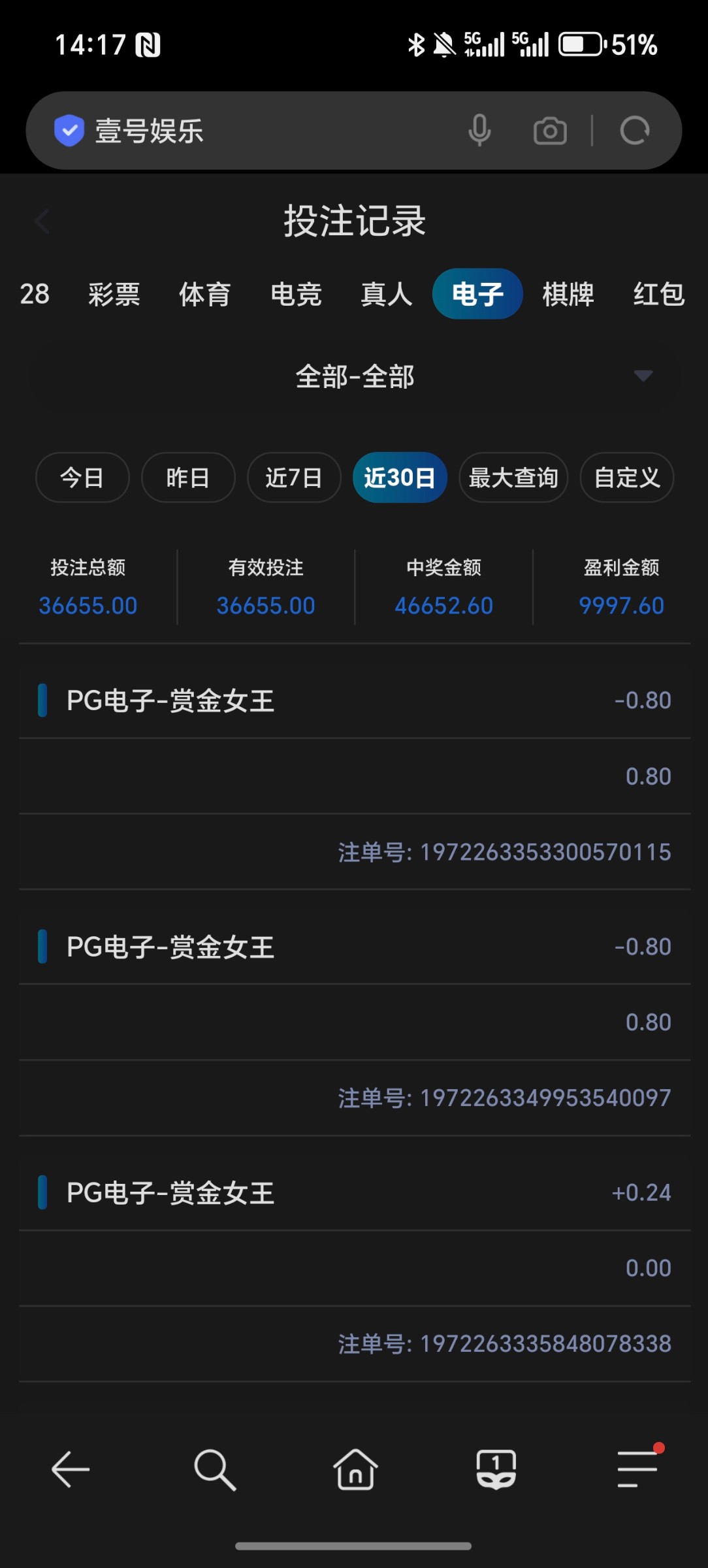Enable the 昨日 date filter
The height and width of the screenshot is (1568, 708).
tap(187, 478)
